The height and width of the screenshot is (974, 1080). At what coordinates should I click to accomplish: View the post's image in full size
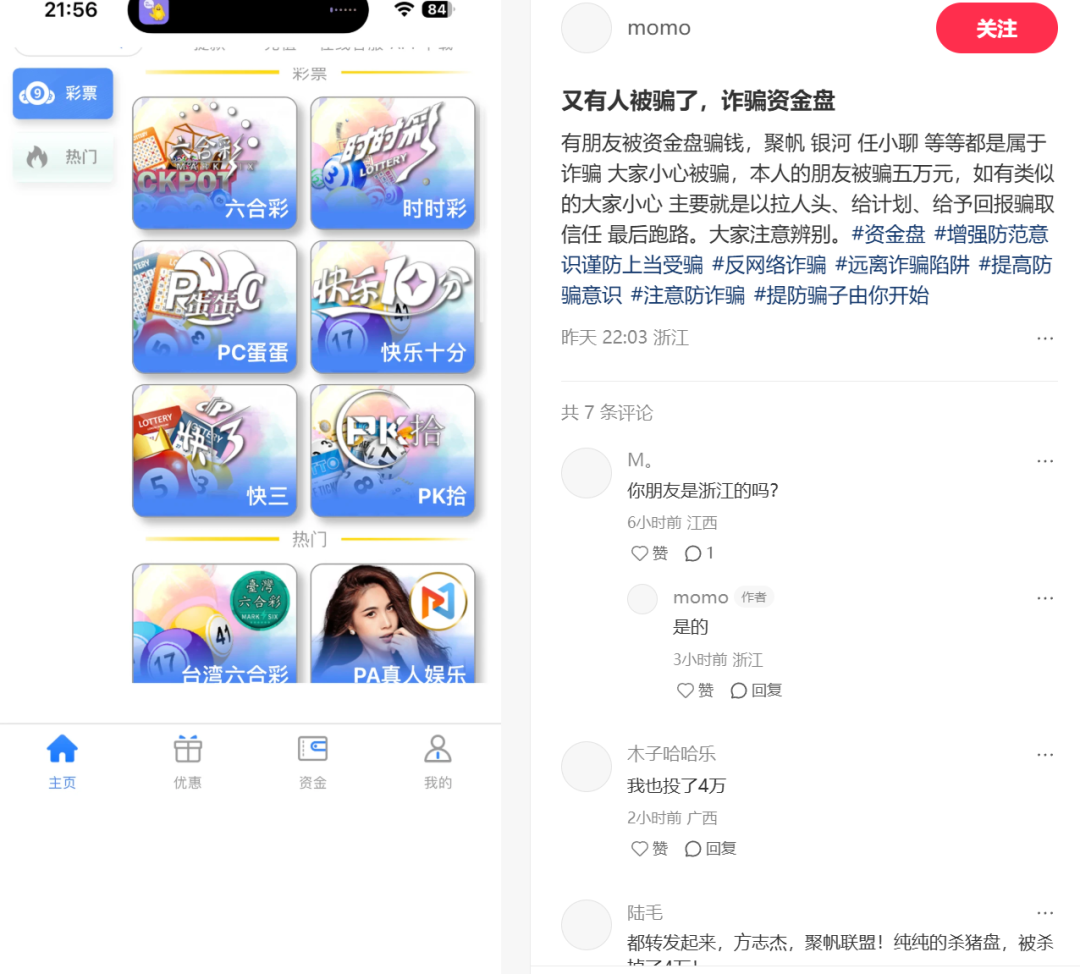(250, 400)
